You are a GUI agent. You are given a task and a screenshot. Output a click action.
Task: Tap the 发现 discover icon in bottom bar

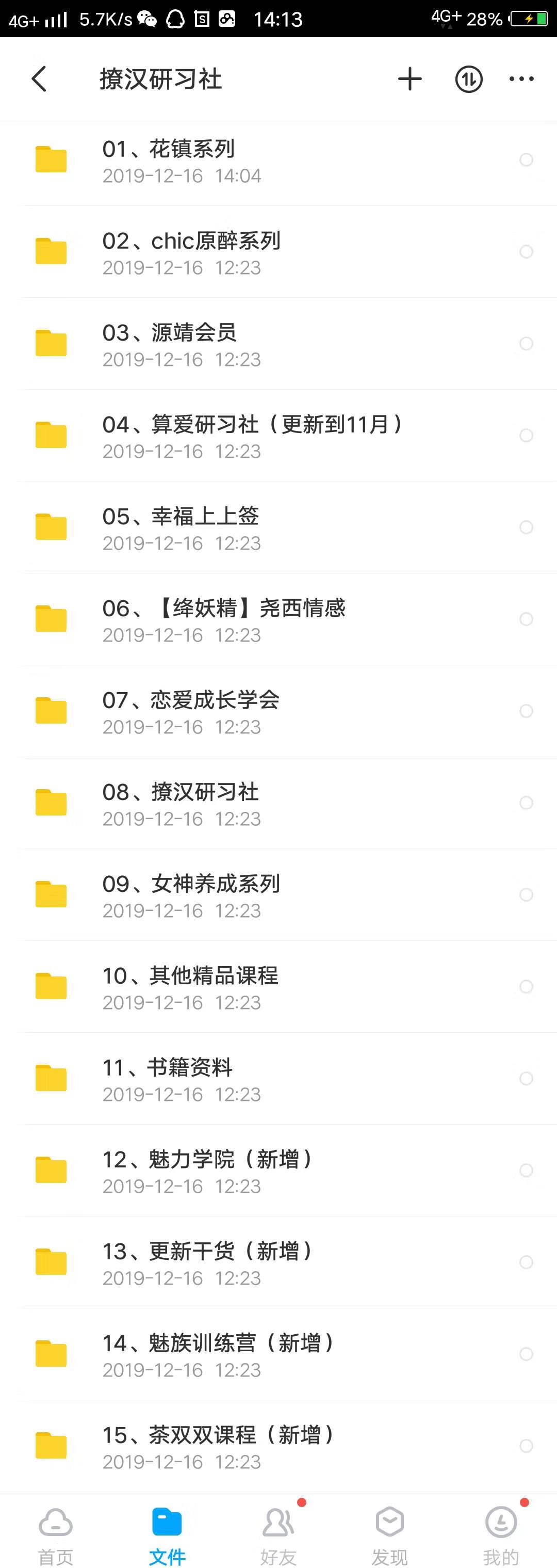(x=389, y=1519)
